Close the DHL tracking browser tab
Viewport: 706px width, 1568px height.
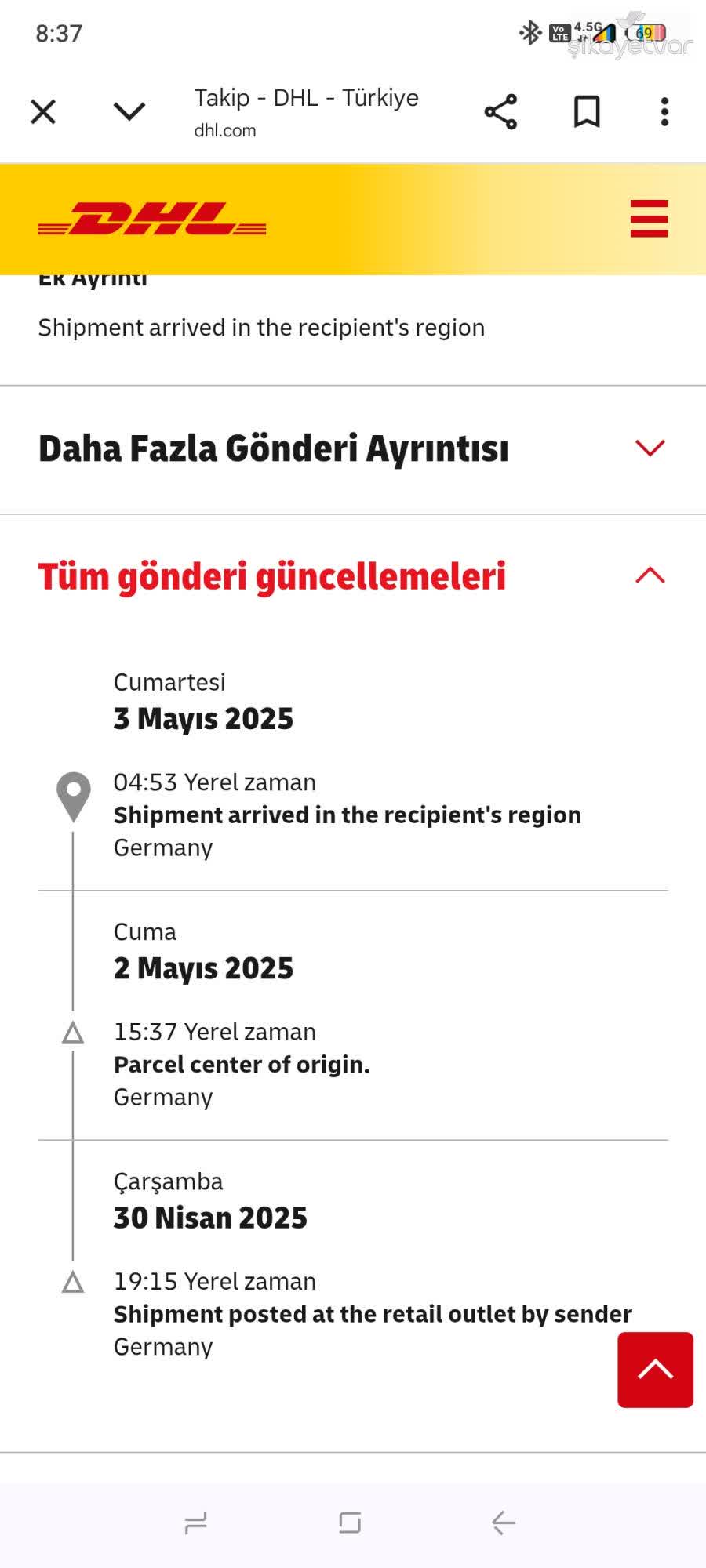point(43,111)
